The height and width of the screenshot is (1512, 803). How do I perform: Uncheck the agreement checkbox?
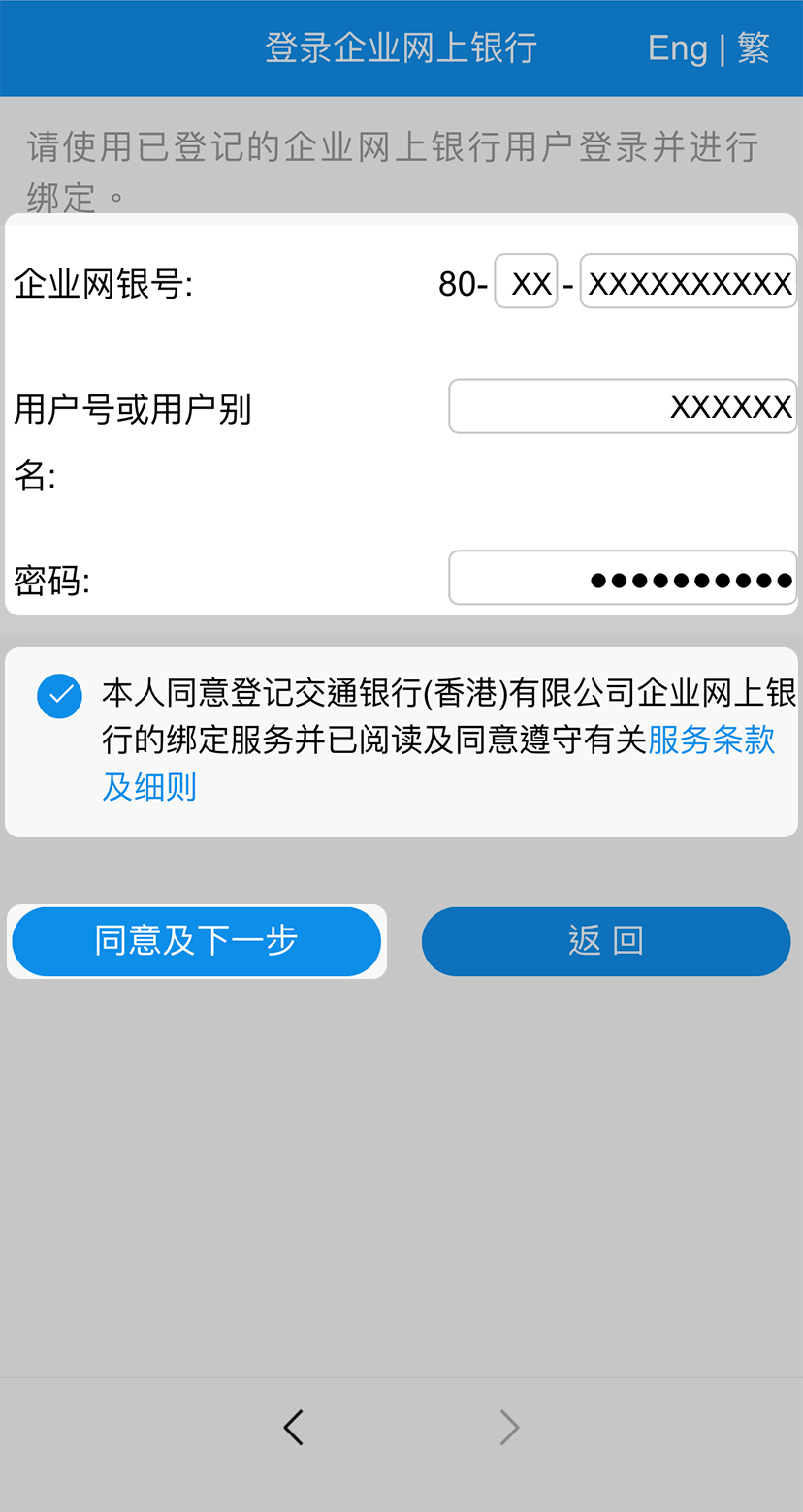click(59, 696)
